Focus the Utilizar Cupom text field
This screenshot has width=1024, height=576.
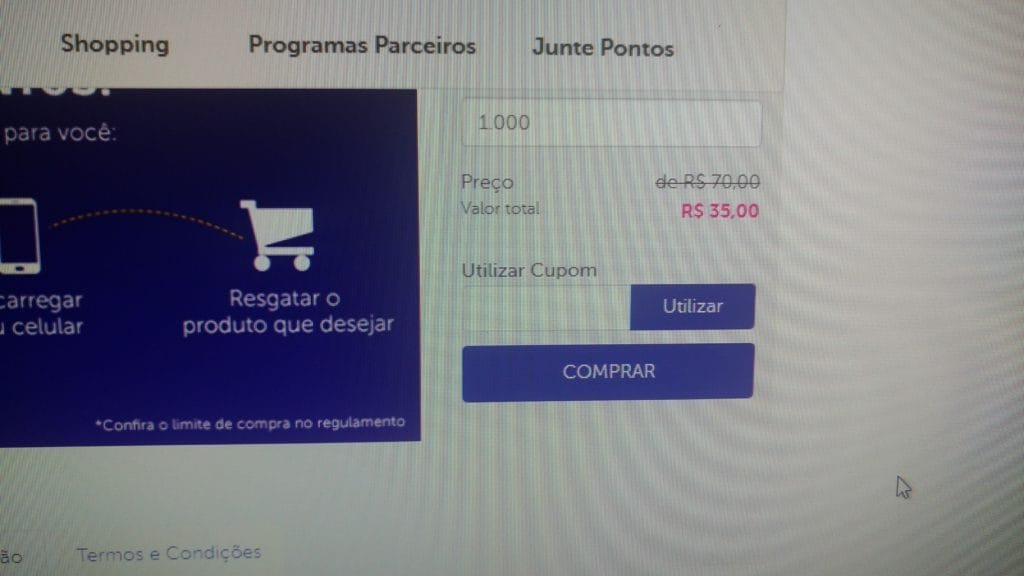(545, 307)
